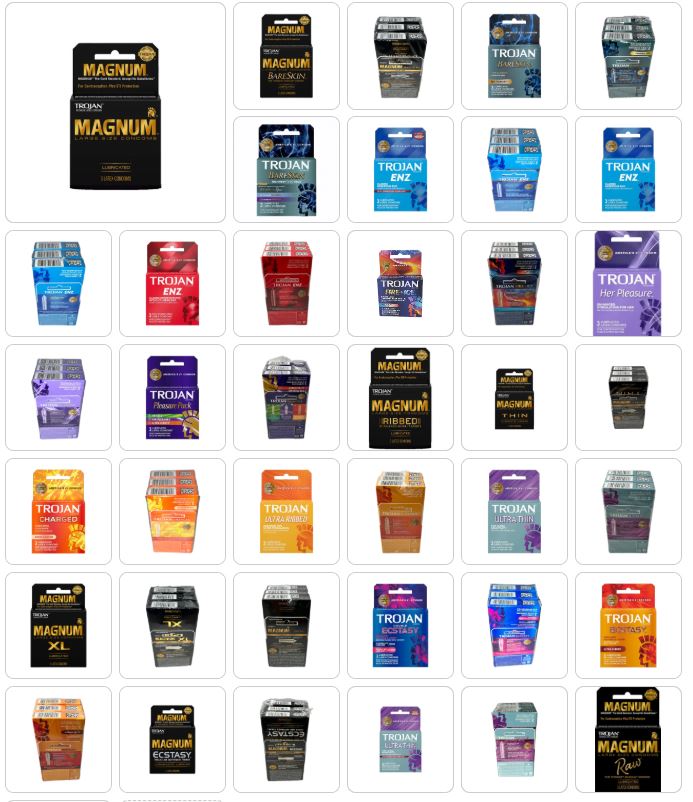Open the Magnum Ecstasy single-box thumbnail

click(x=172, y=740)
